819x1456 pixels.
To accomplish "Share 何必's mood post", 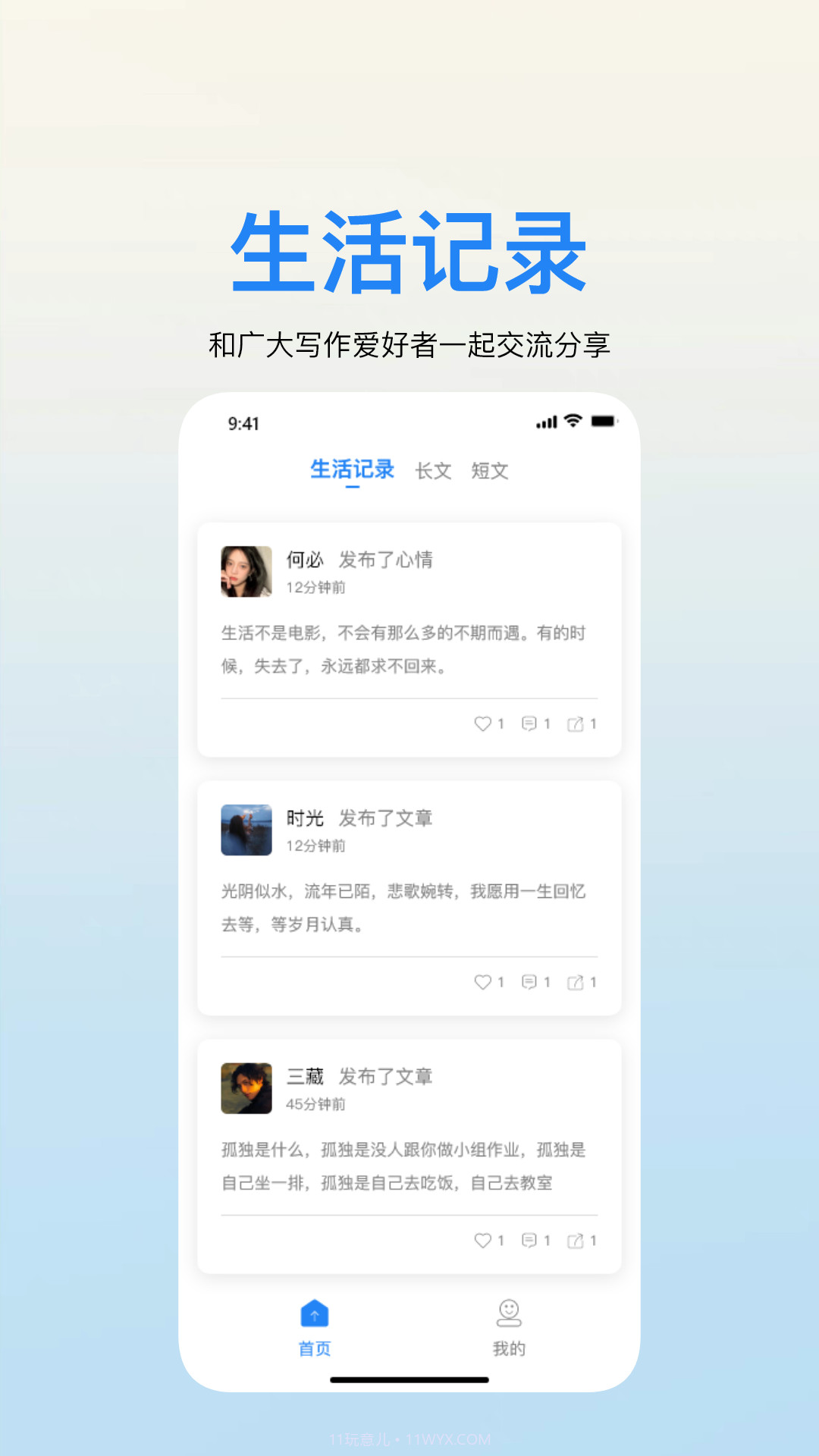I will click(576, 724).
